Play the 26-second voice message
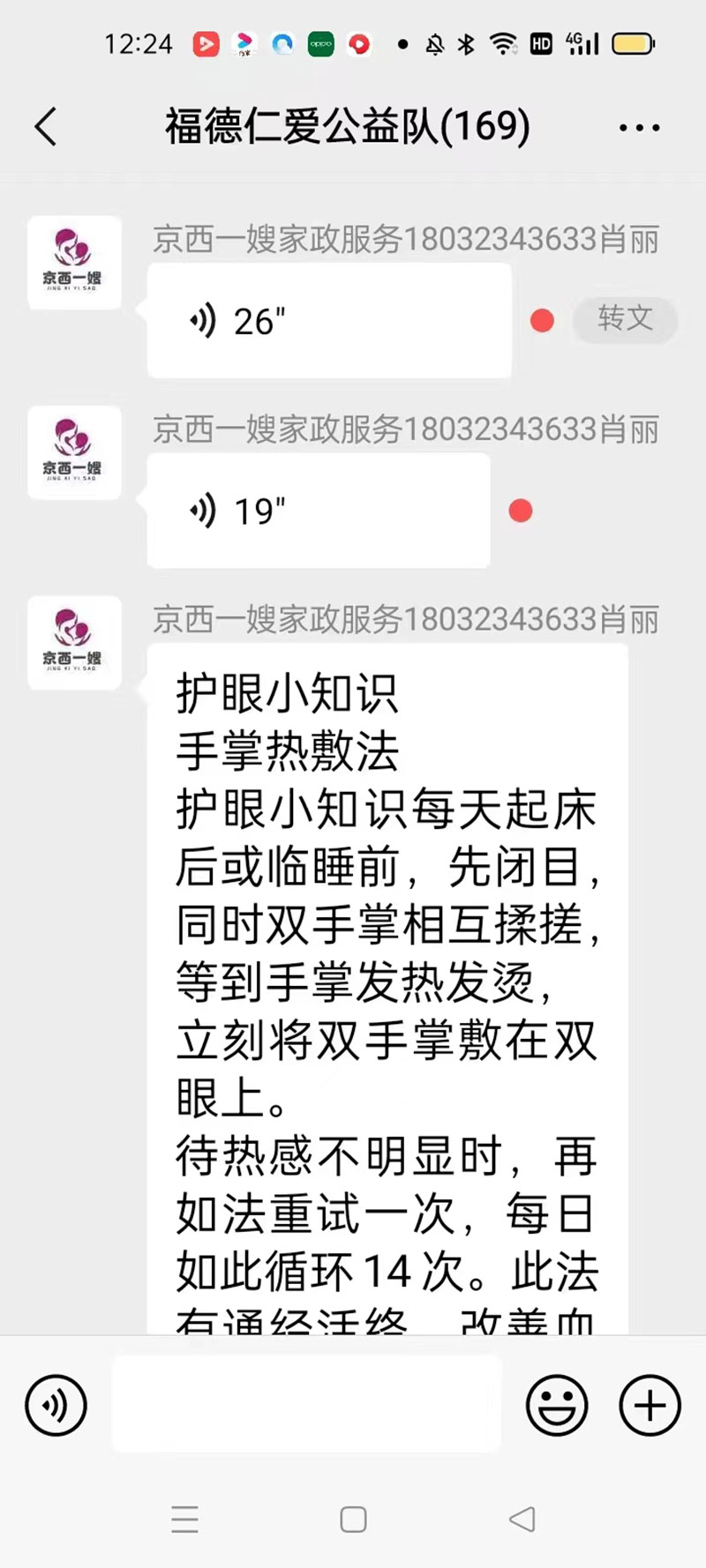The width and height of the screenshot is (706, 1568). point(328,321)
